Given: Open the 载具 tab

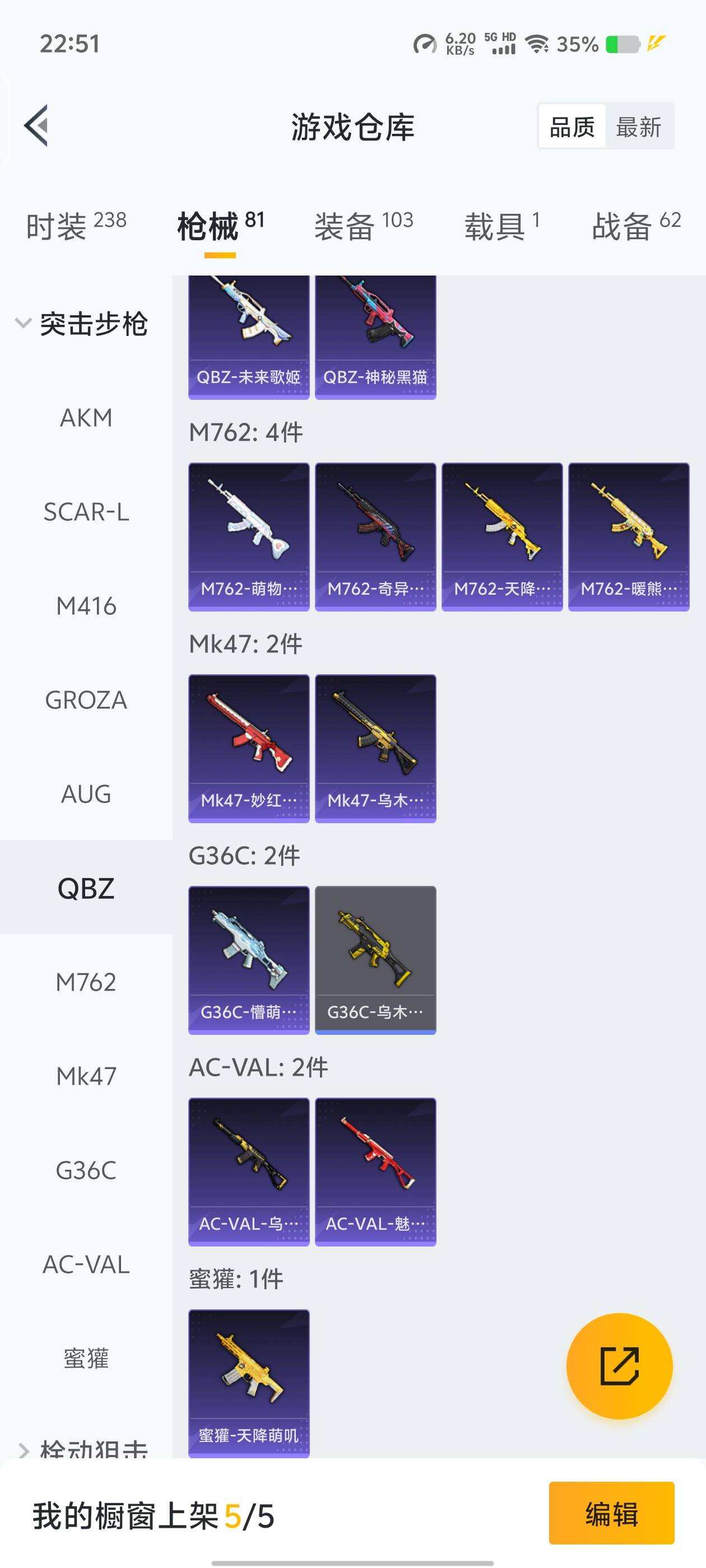Looking at the screenshot, I should click(502, 226).
